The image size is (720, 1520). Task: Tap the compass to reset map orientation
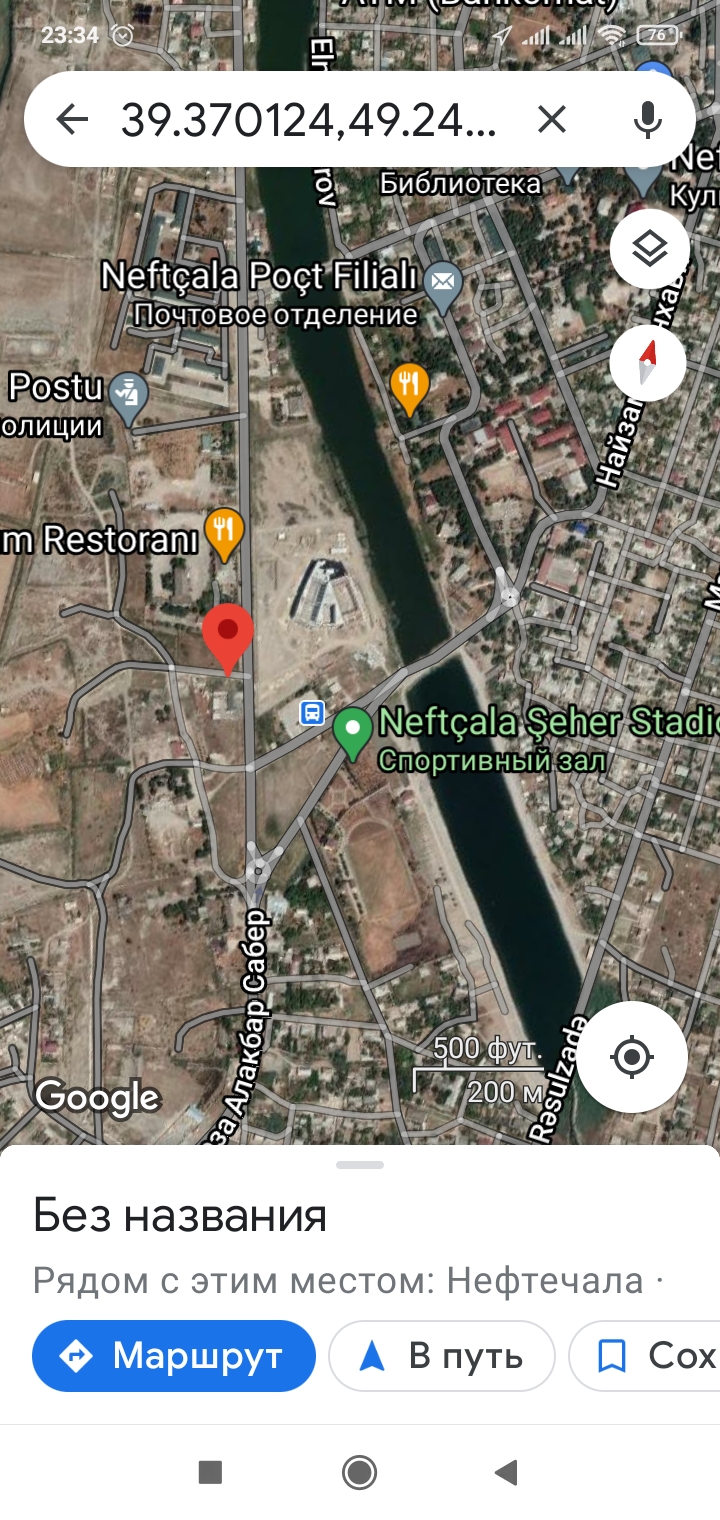(648, 363)
